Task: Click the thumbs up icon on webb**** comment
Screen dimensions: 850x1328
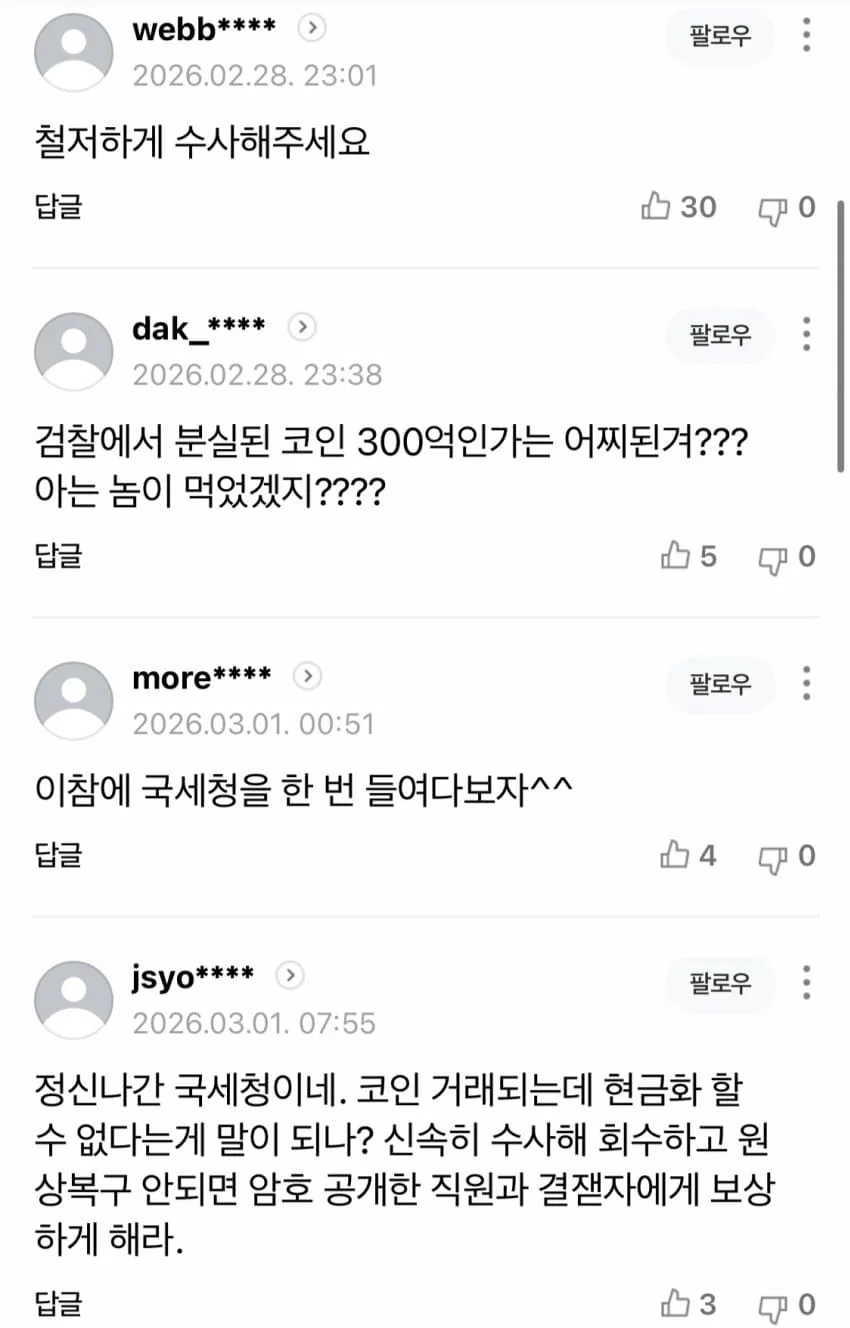Action: point(657,207)
